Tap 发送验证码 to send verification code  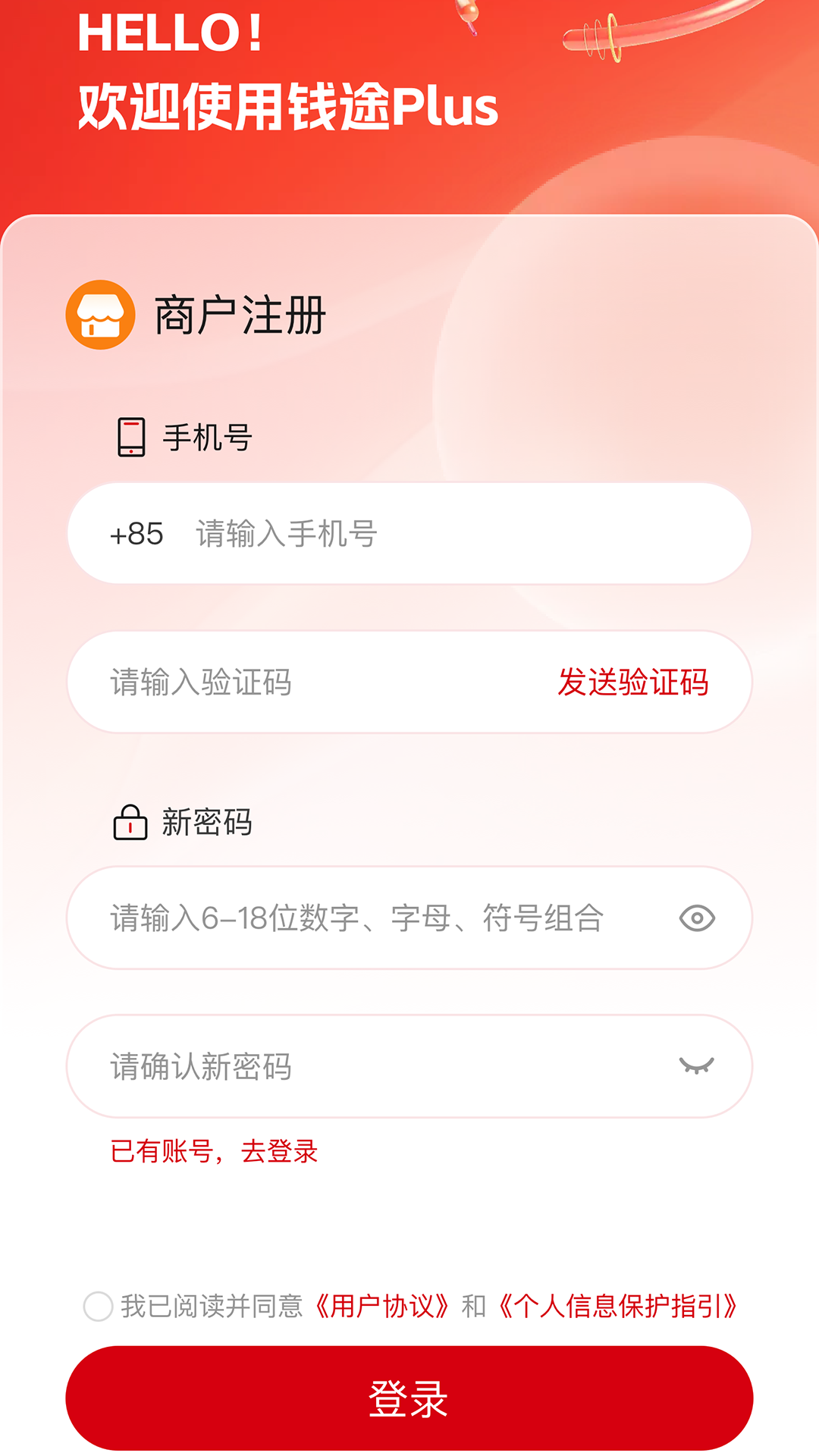tap(634, 682)
